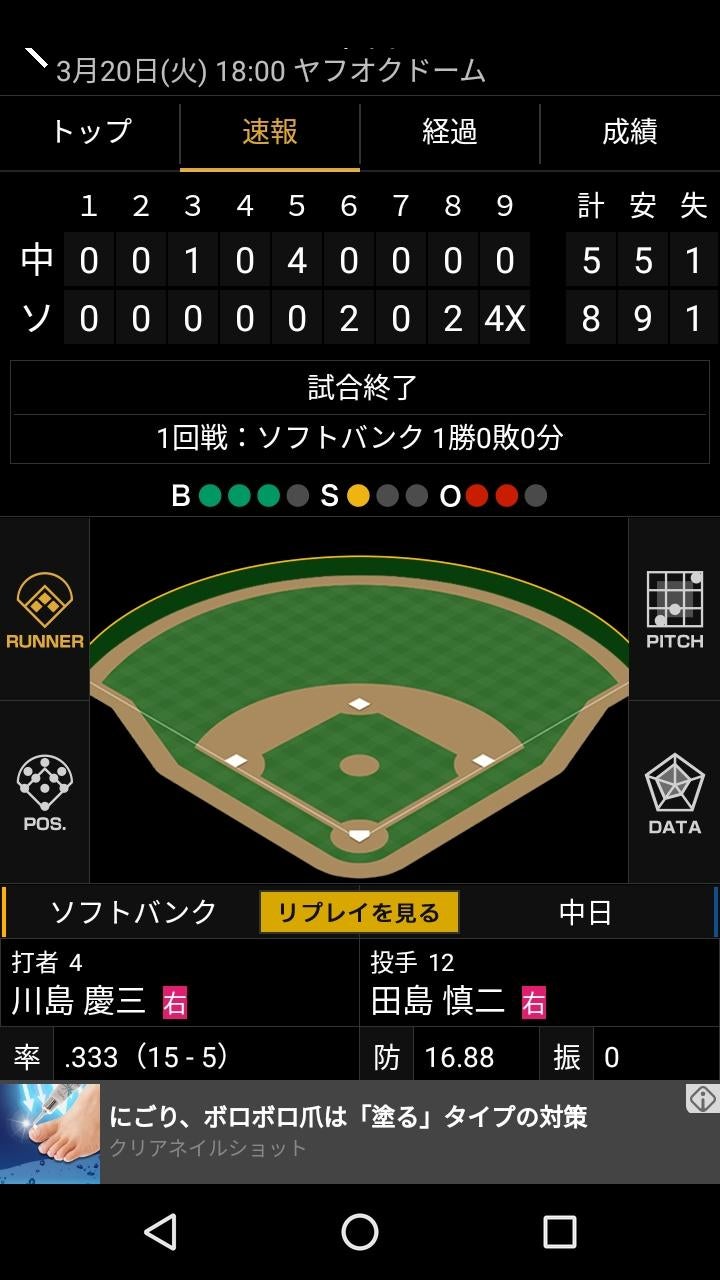Screen dimensions: 720x1280
Task: Show the RUNNER view
Action: point(45,610)
